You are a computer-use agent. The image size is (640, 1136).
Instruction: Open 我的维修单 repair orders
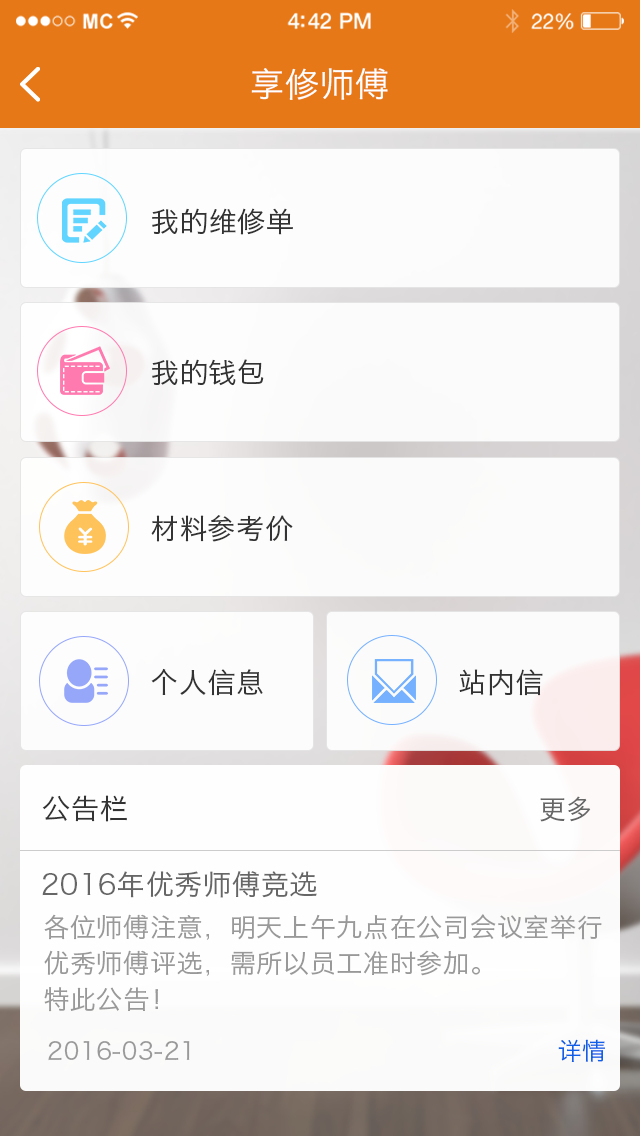pos(320,219)
